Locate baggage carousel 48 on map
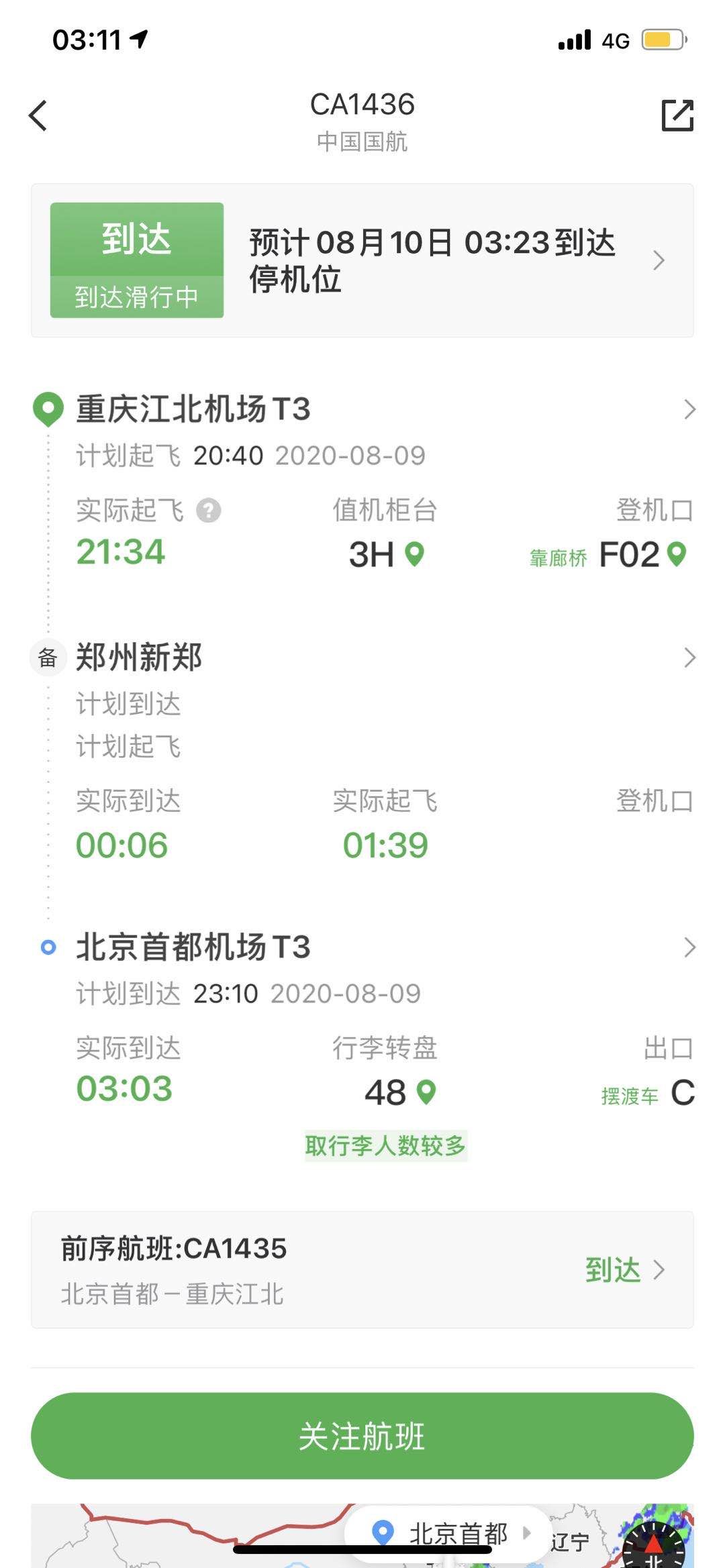Image resolution: width=725 pixels, height=1568 pixels. tap(427, 1092)
